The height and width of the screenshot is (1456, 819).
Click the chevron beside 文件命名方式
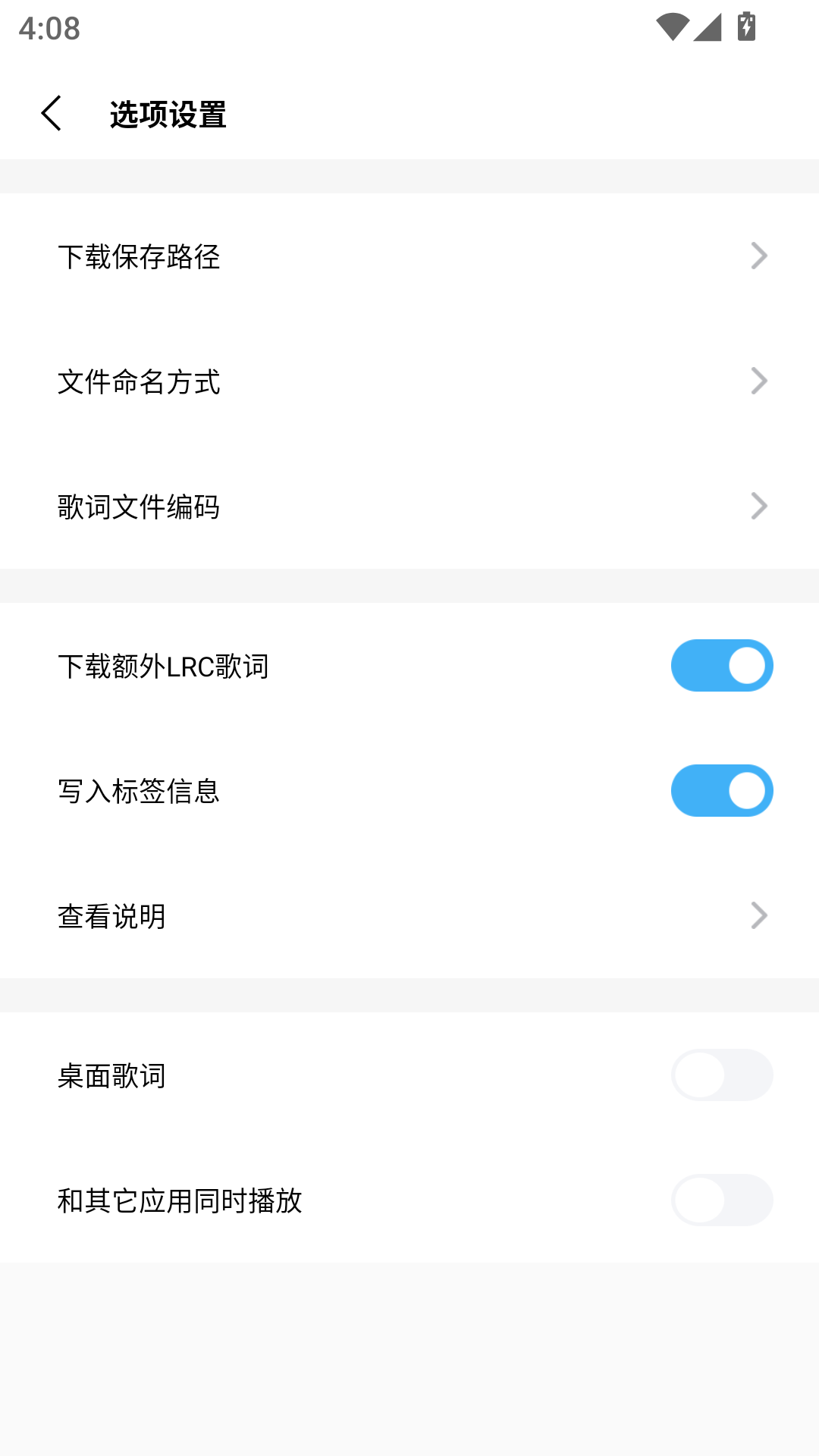point(759,381)
